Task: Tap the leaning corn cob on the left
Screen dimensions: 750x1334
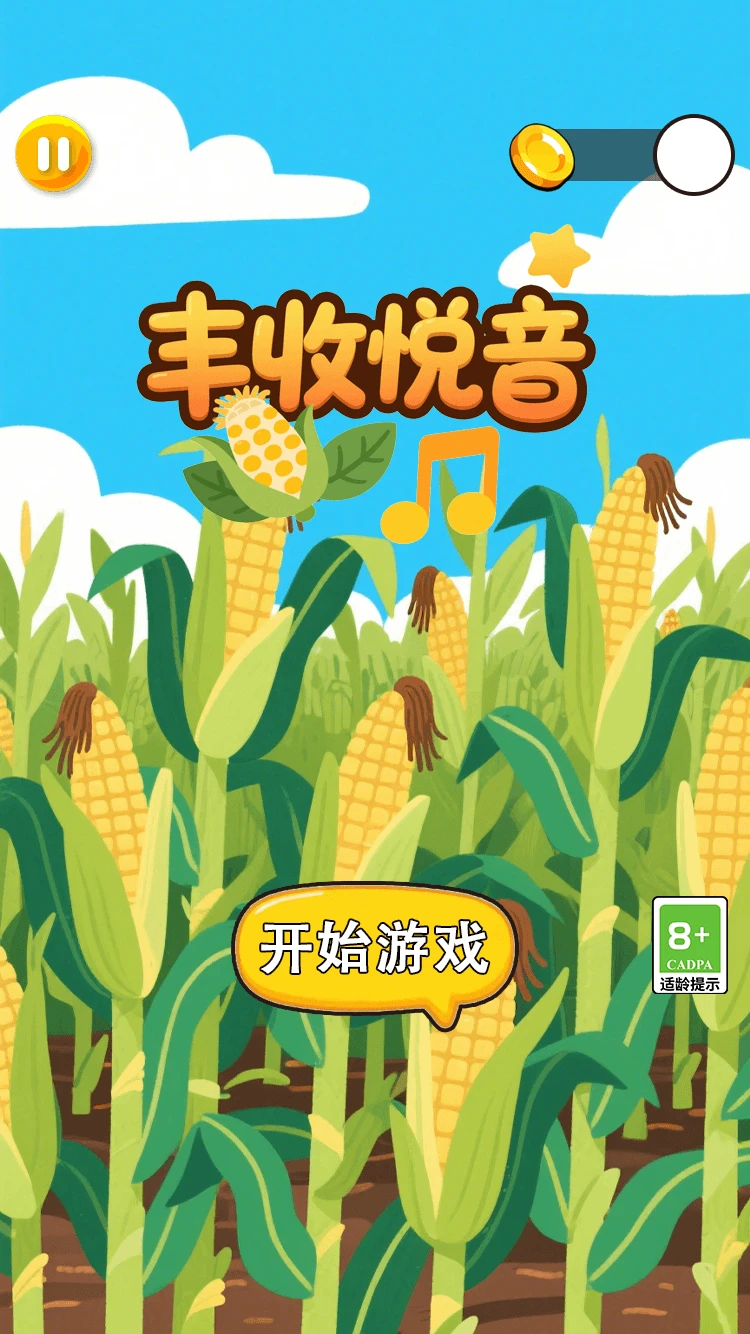Action: tap(110, 790)
